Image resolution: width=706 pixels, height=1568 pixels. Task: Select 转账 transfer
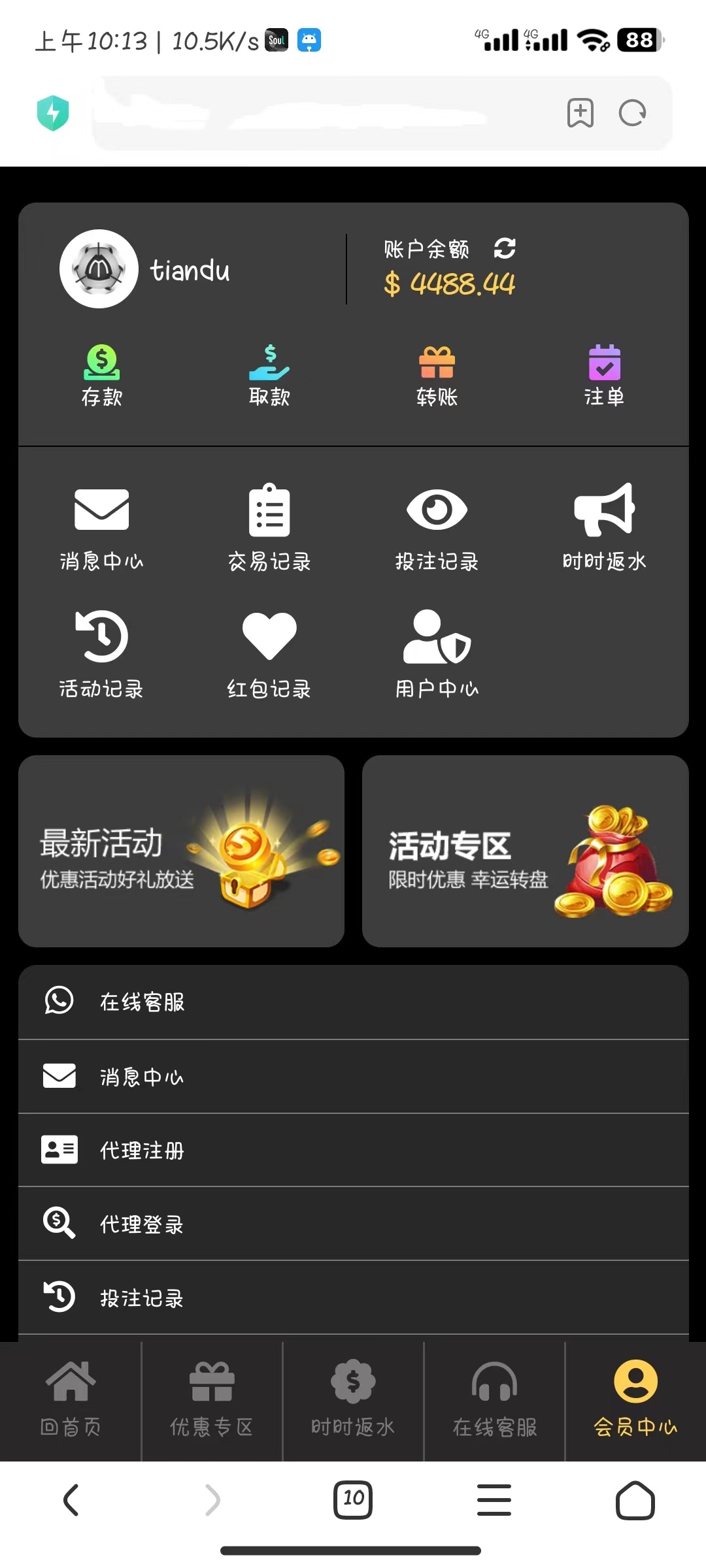[x=437, y=375]
